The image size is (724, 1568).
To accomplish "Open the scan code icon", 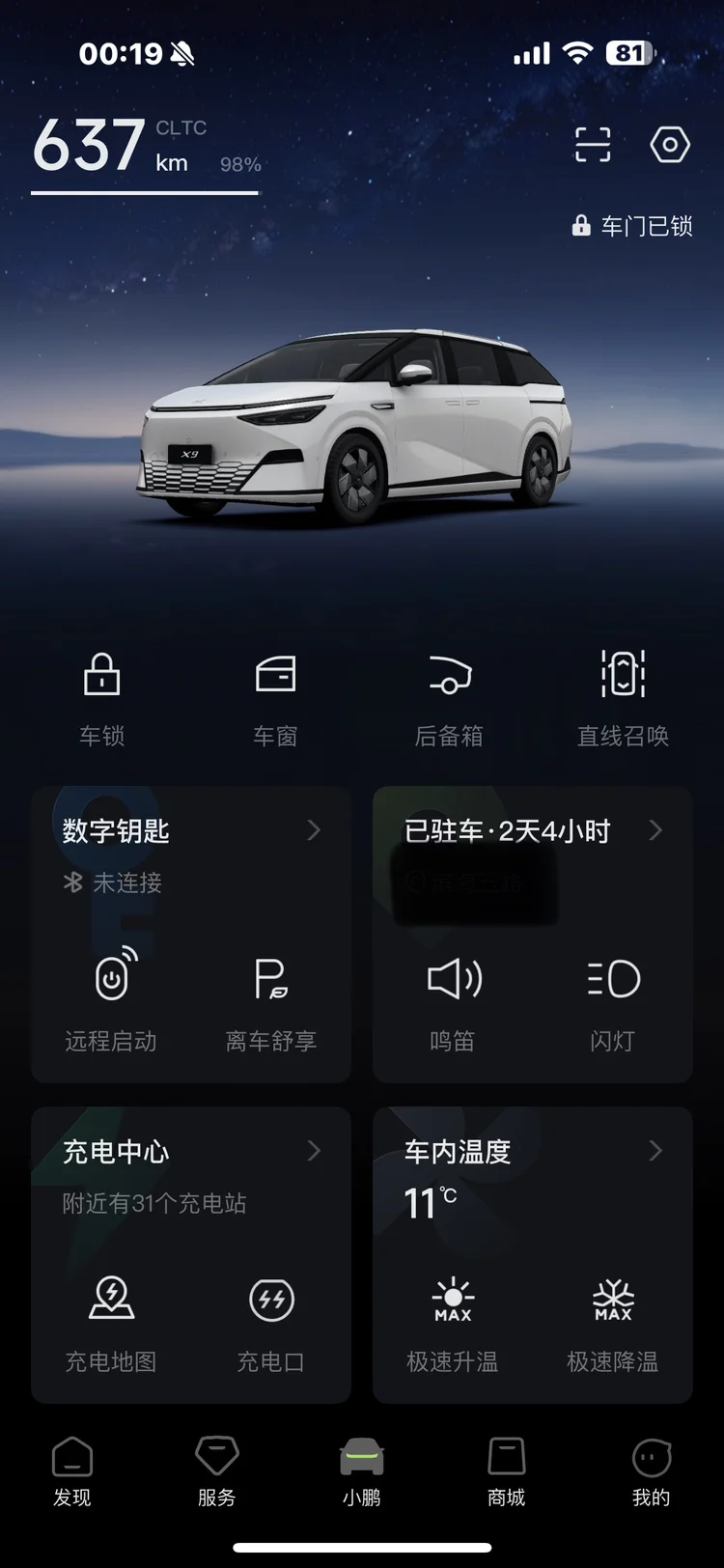I will (x=593, y=145).
